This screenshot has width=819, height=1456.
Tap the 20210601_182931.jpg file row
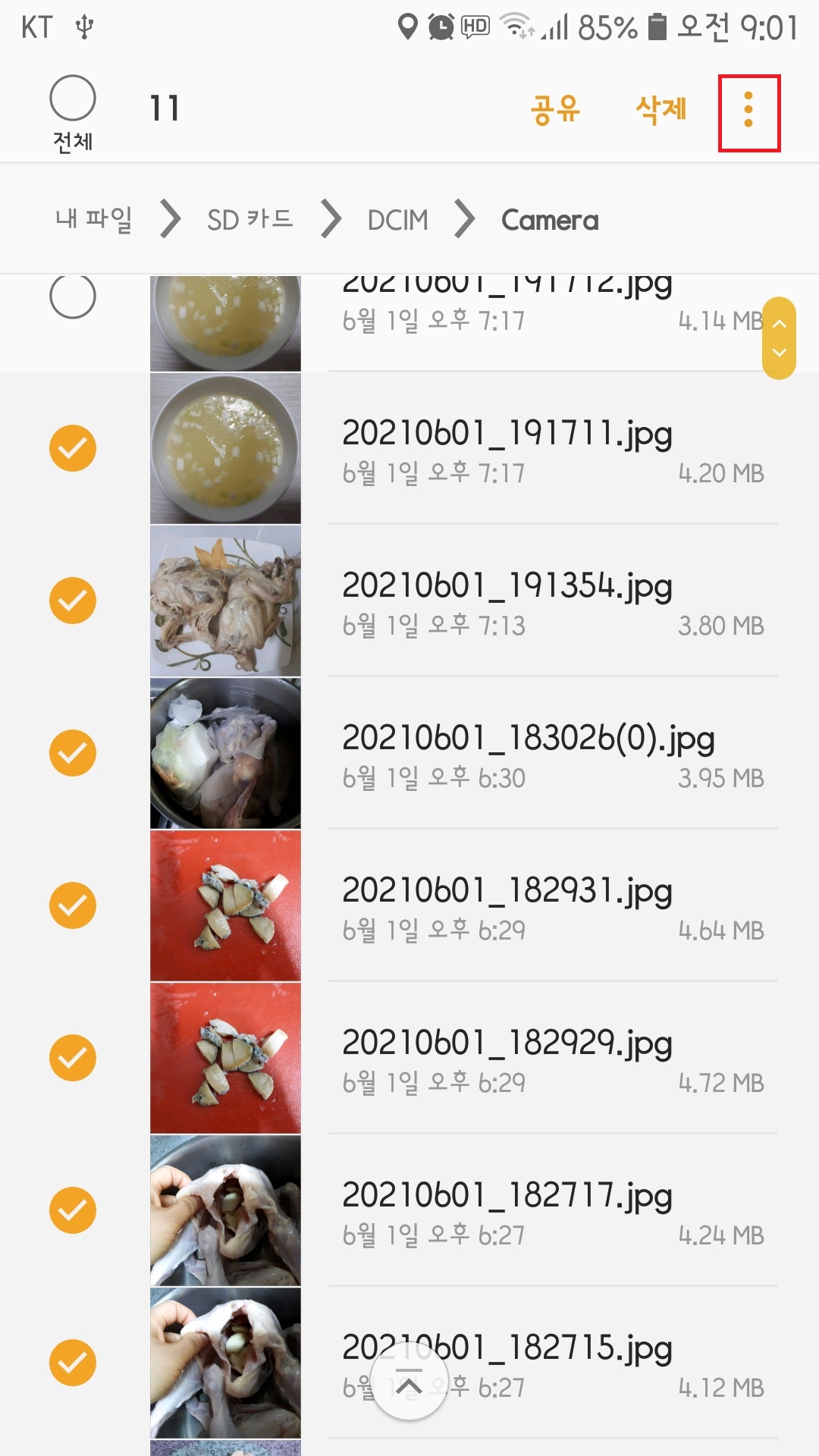531,906
